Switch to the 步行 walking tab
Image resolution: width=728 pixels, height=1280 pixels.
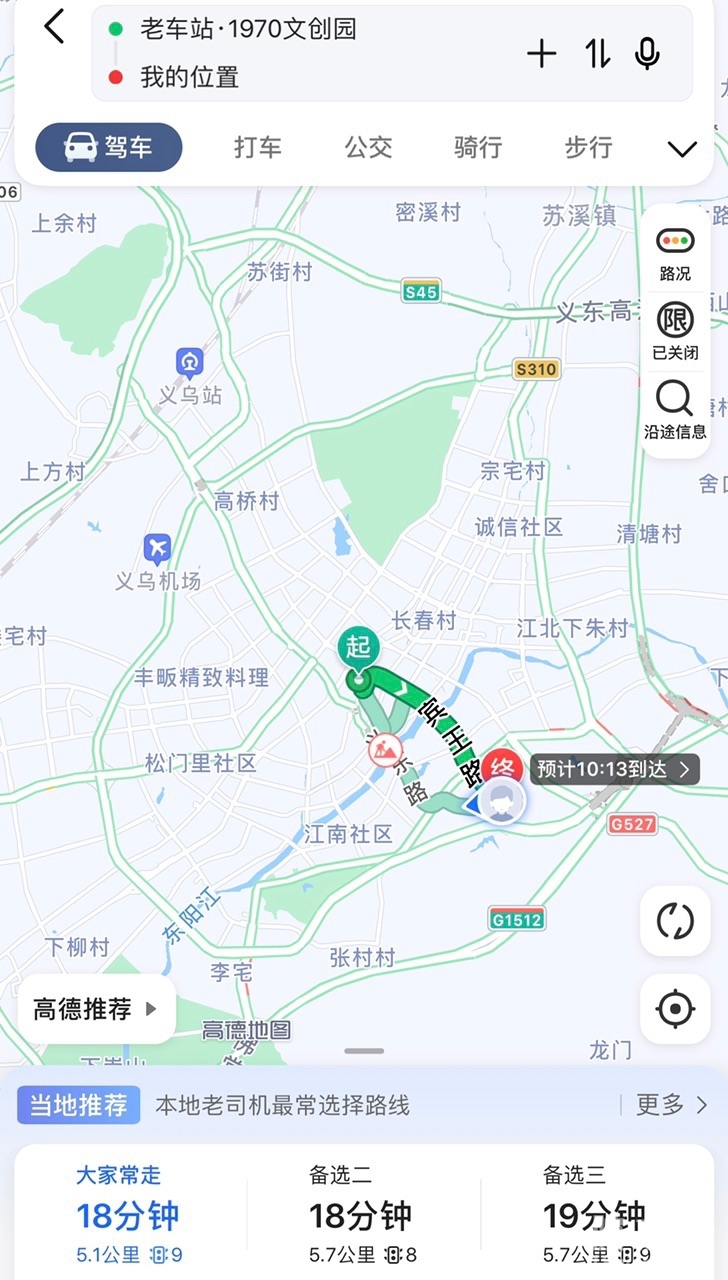(x=588, y=148)
